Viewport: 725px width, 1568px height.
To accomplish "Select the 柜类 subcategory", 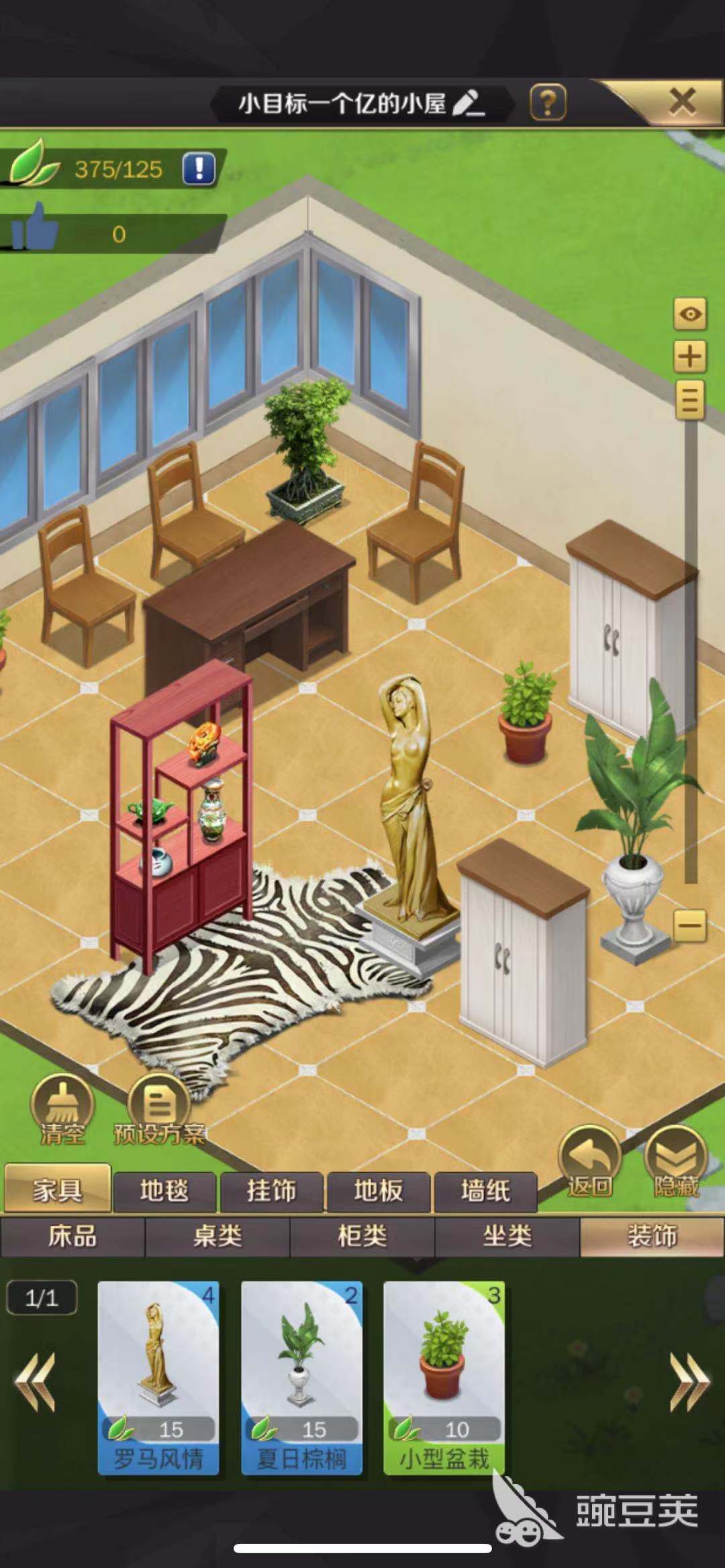I will (x=362, y=1236).
